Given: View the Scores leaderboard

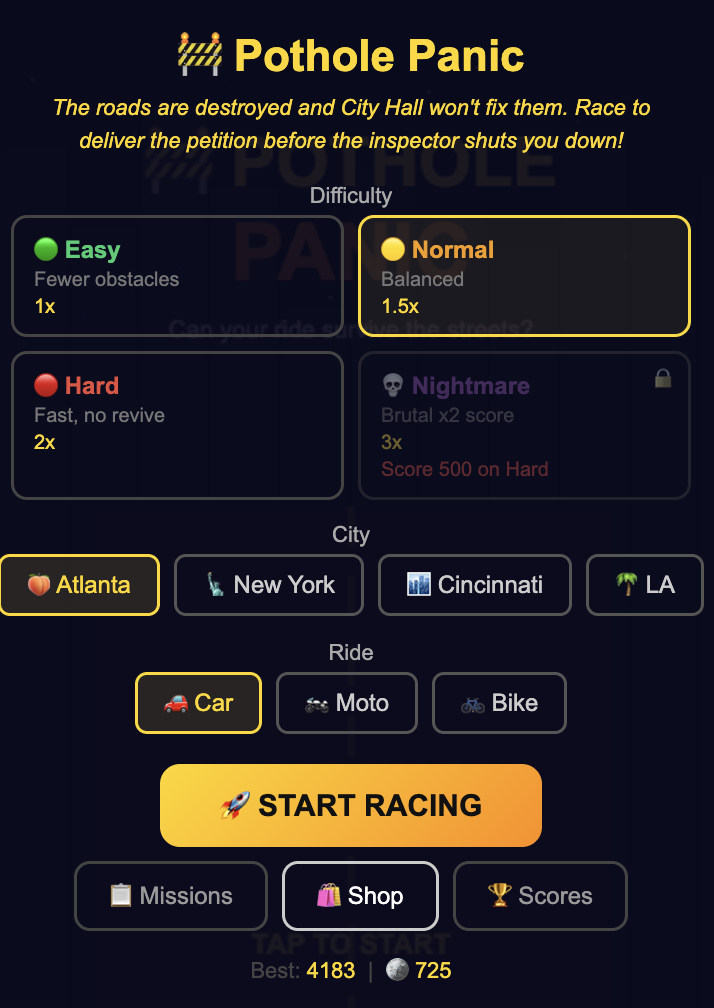Looking at the screenshot, I should click(540, 896).
